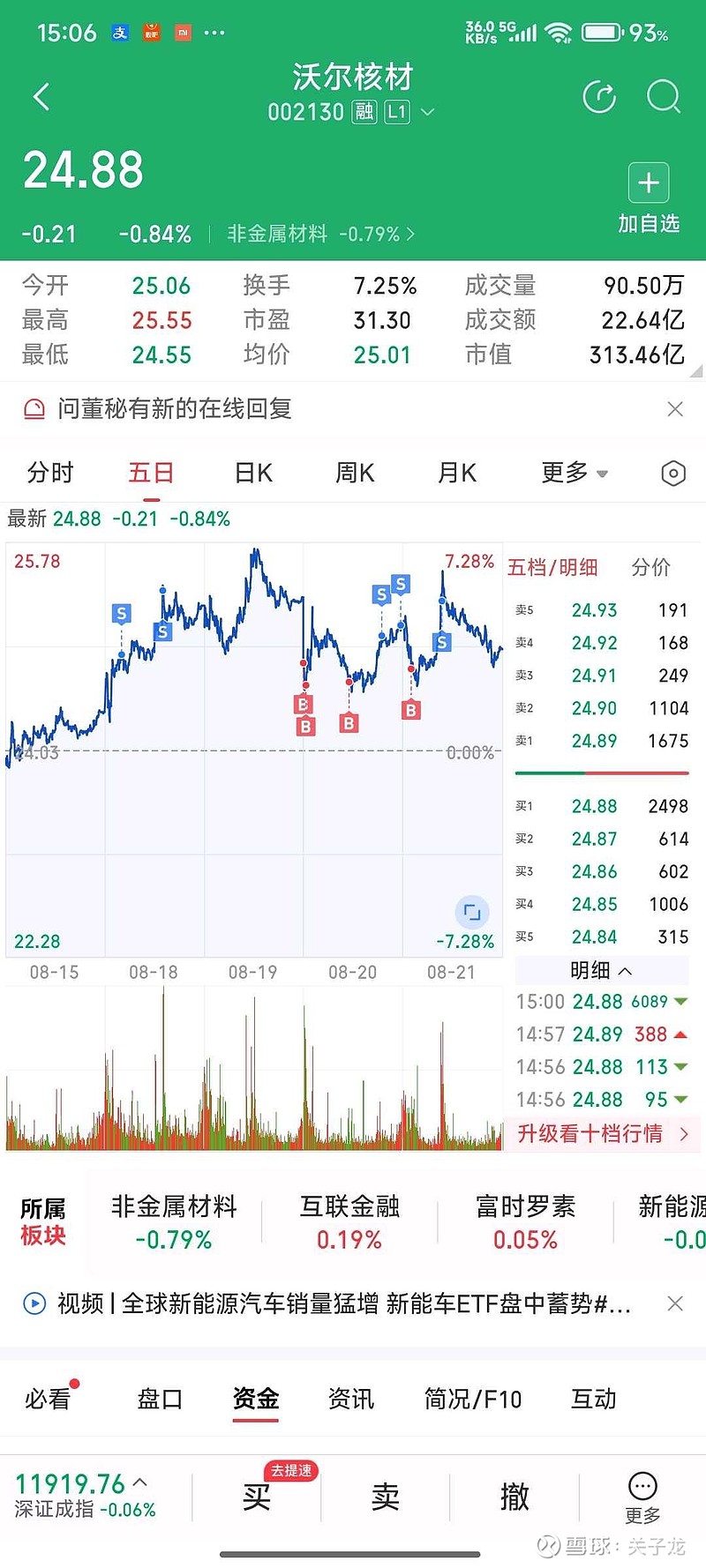Open chart settings hexagon icon
Image resolution: width=706 pixels, height=1568 pixels.
pyautogui.click(x=673, y=474)
